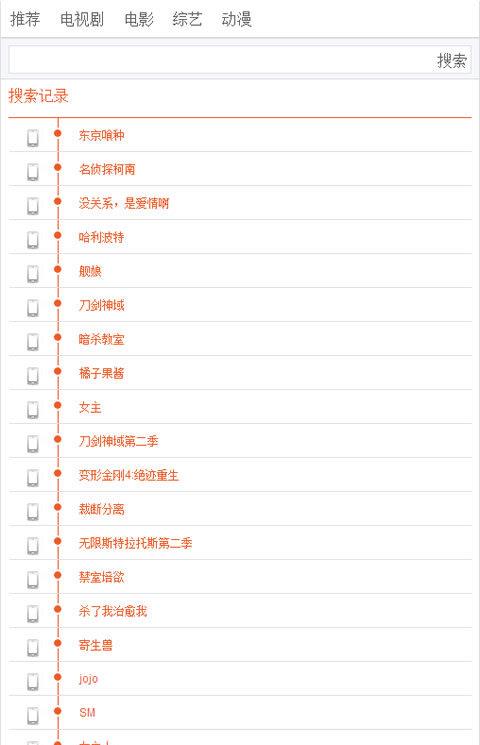Focus the search text field
The width and height of the screenshot is (480, 745).
pyautogui.click(x=220, y=60)
